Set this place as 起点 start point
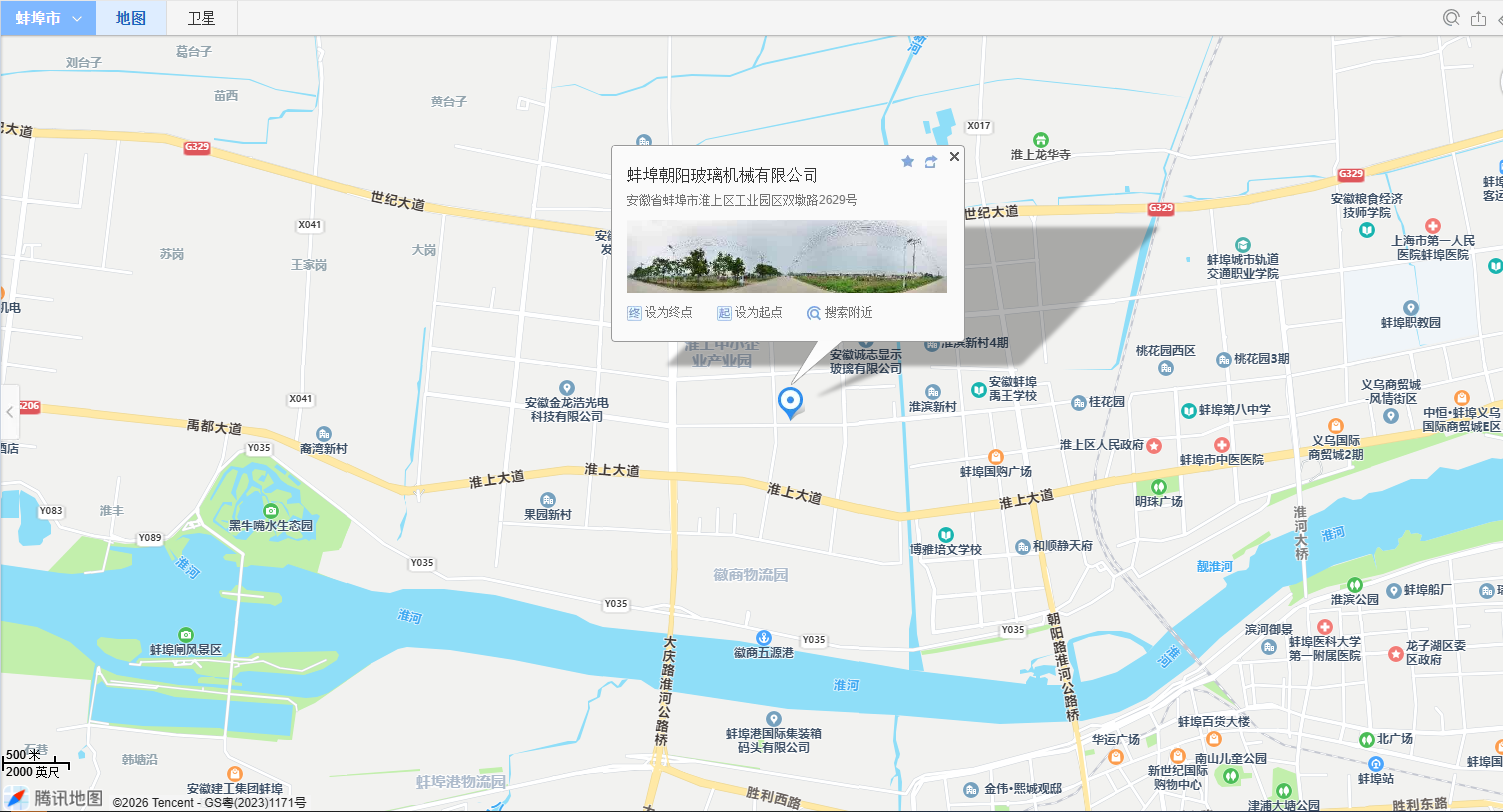This screenshot has width=1503, height=812. click(750, 313)
